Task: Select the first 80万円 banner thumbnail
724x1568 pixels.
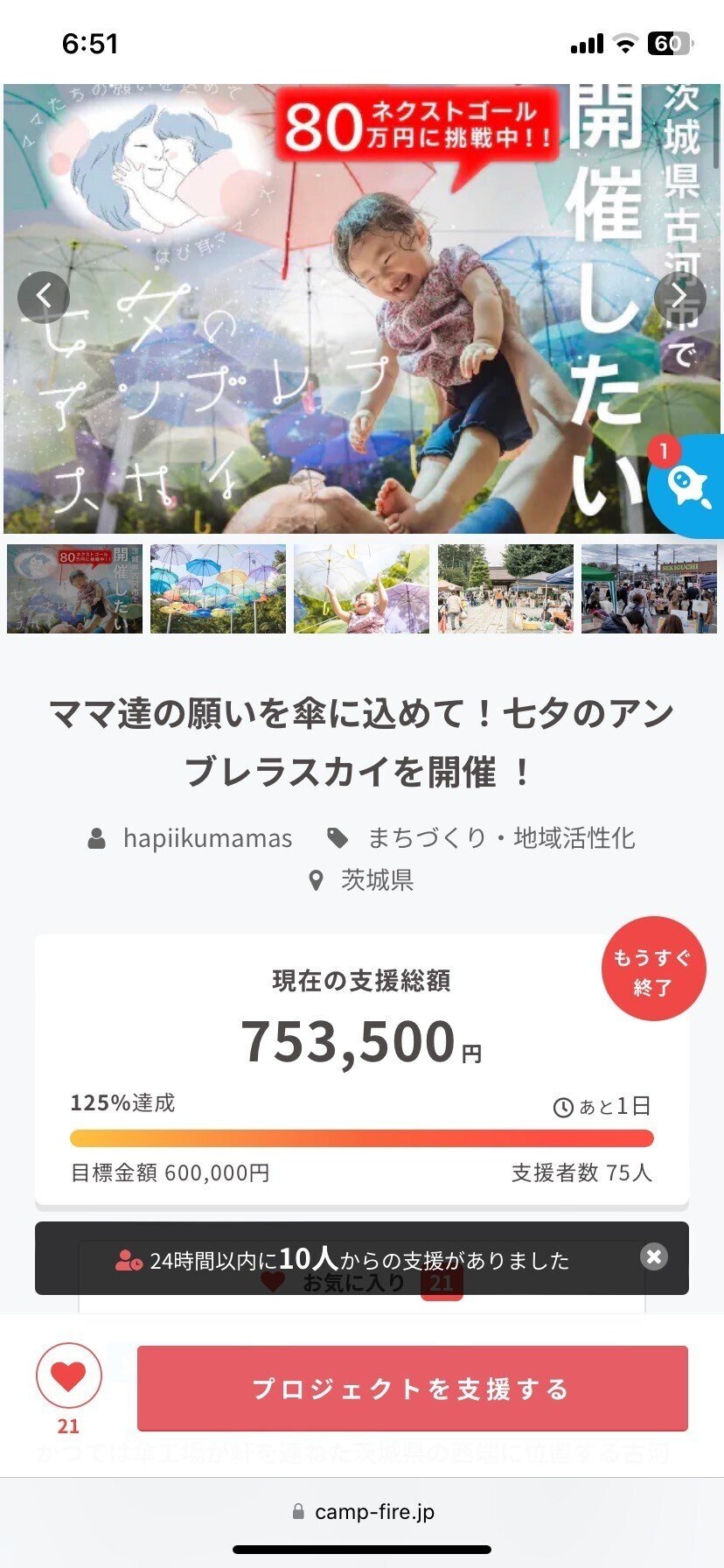Action: click(x=74, y=589)
